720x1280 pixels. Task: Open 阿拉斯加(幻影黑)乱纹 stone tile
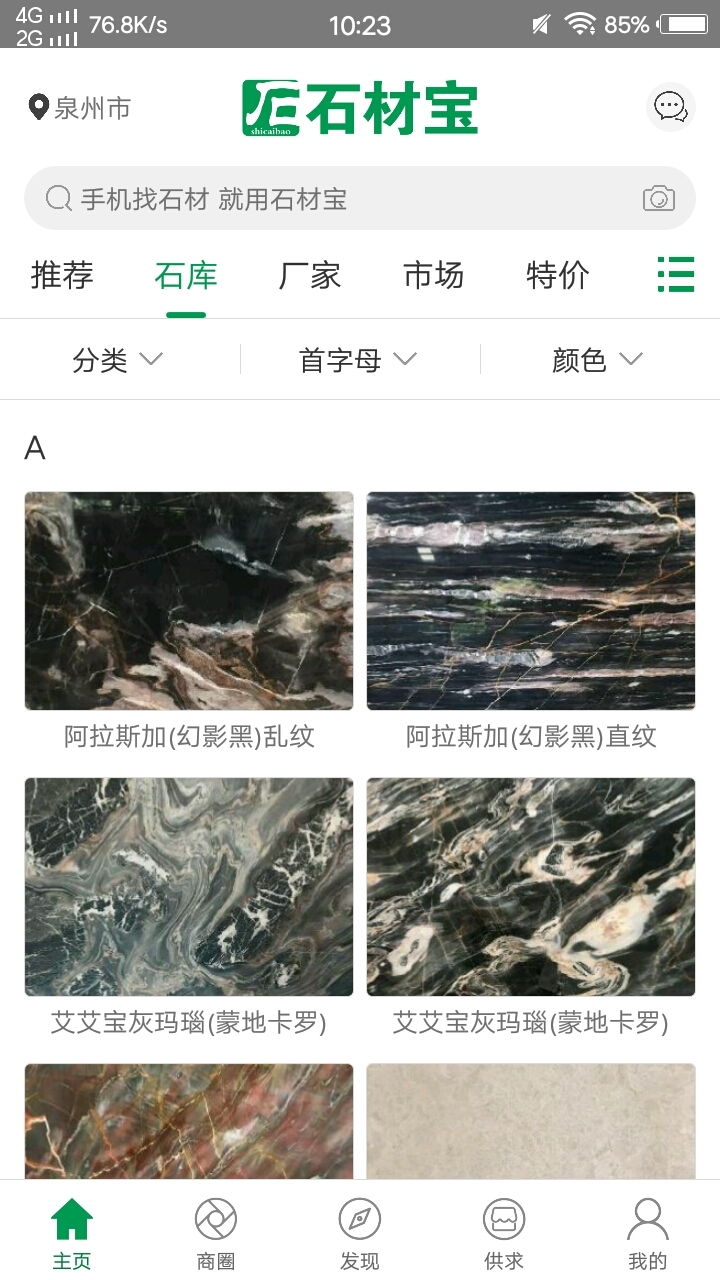tap(189, 601)
